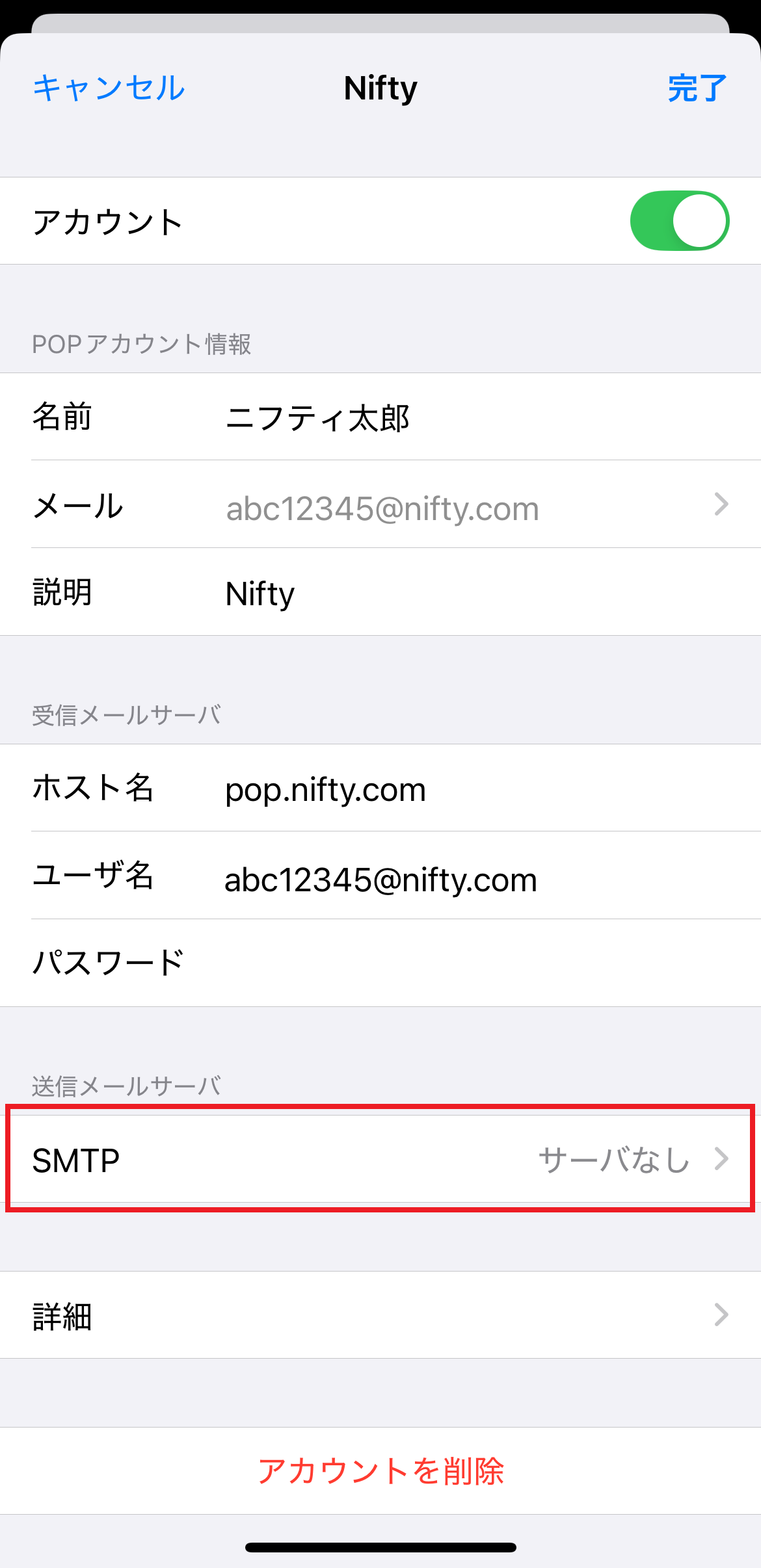Tap 完了 to finish editing
Image resolution: width=761 pixels, height=1568 pixels.
(697, 88)
